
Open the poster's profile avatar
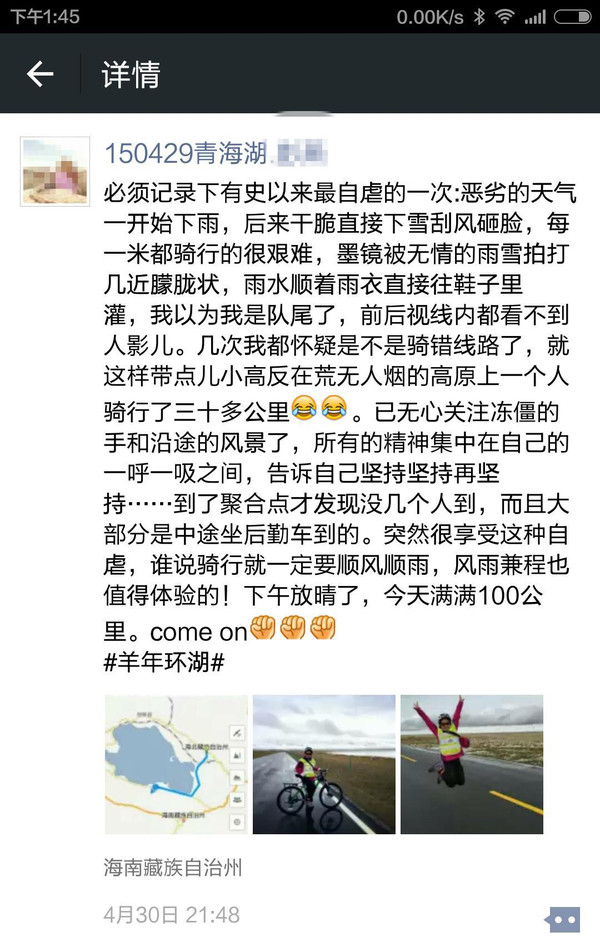pos(56,170)
